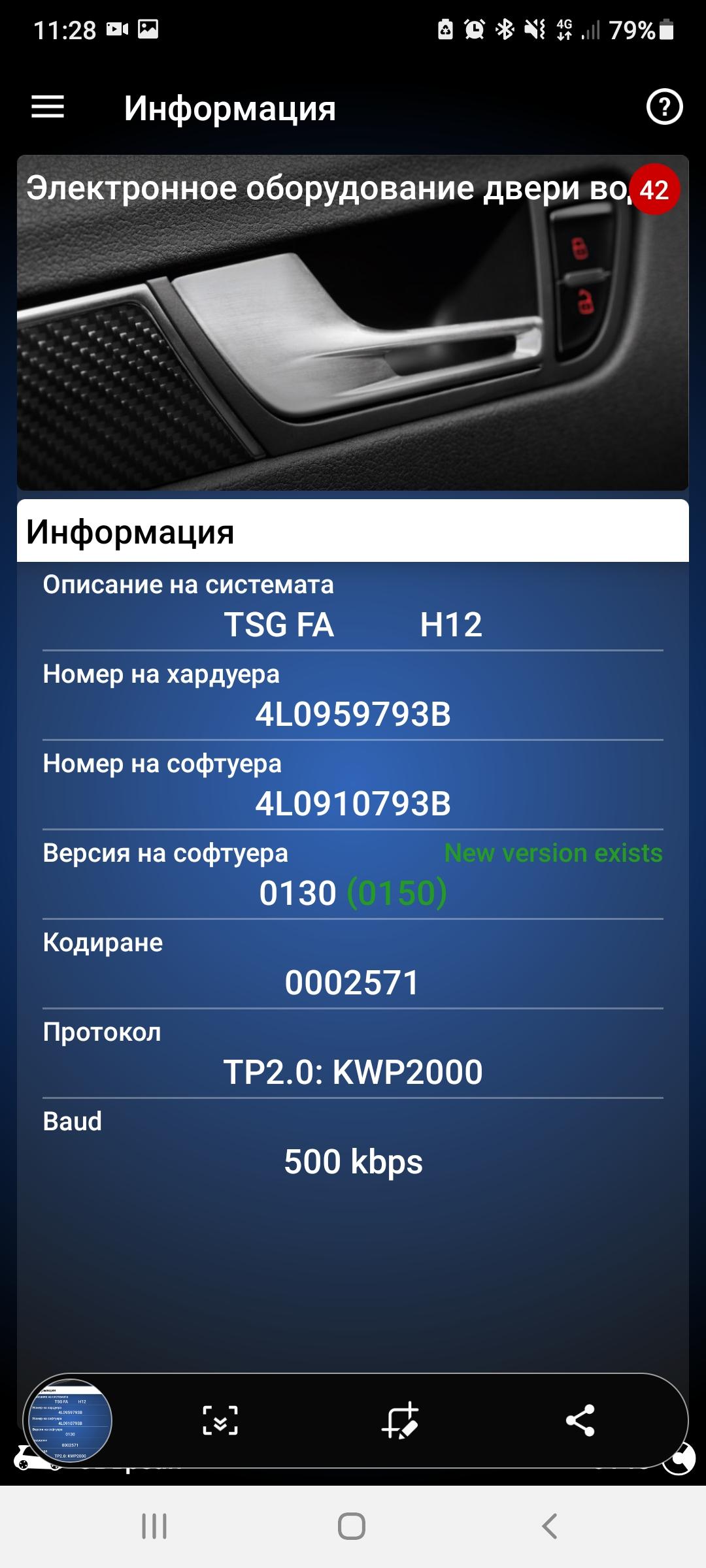Open the hamburger drawer menu
Viewport: 706px width, 1568px height.
(48, 107)
